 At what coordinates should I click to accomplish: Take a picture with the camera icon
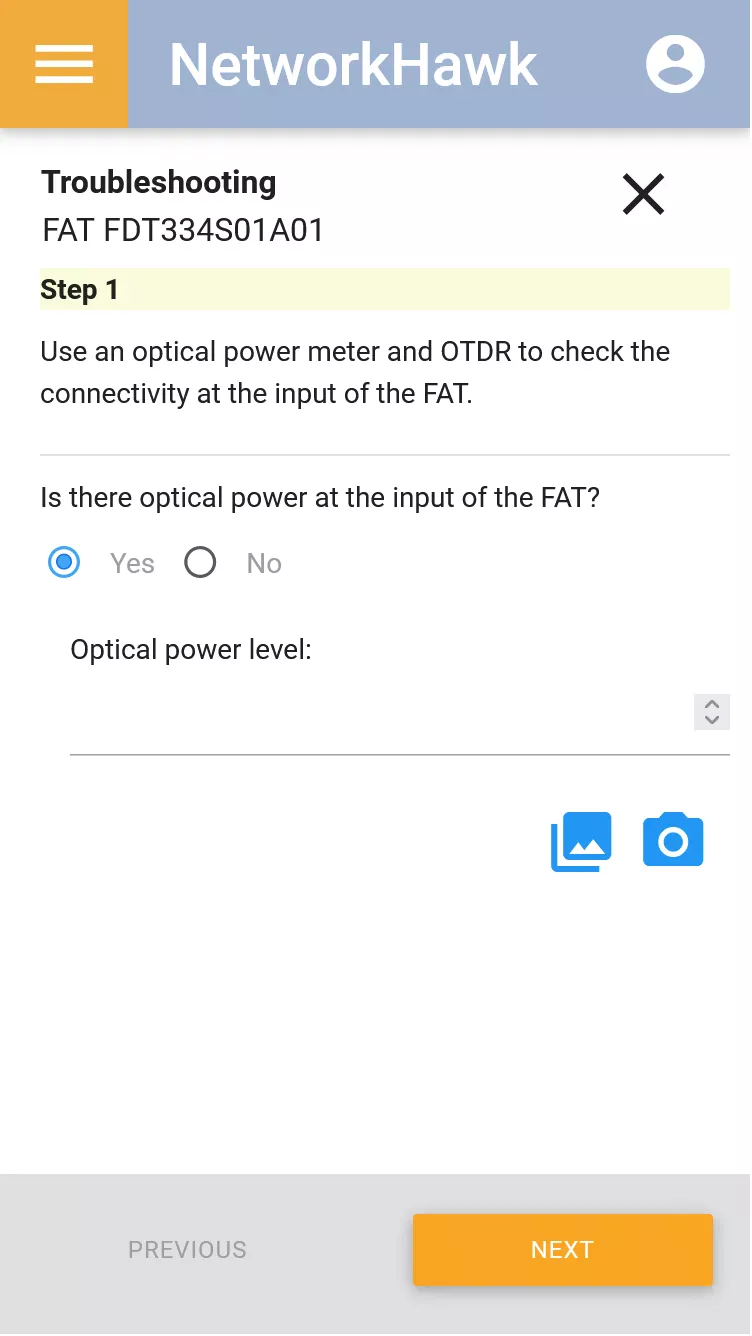[x=673, y=841]
